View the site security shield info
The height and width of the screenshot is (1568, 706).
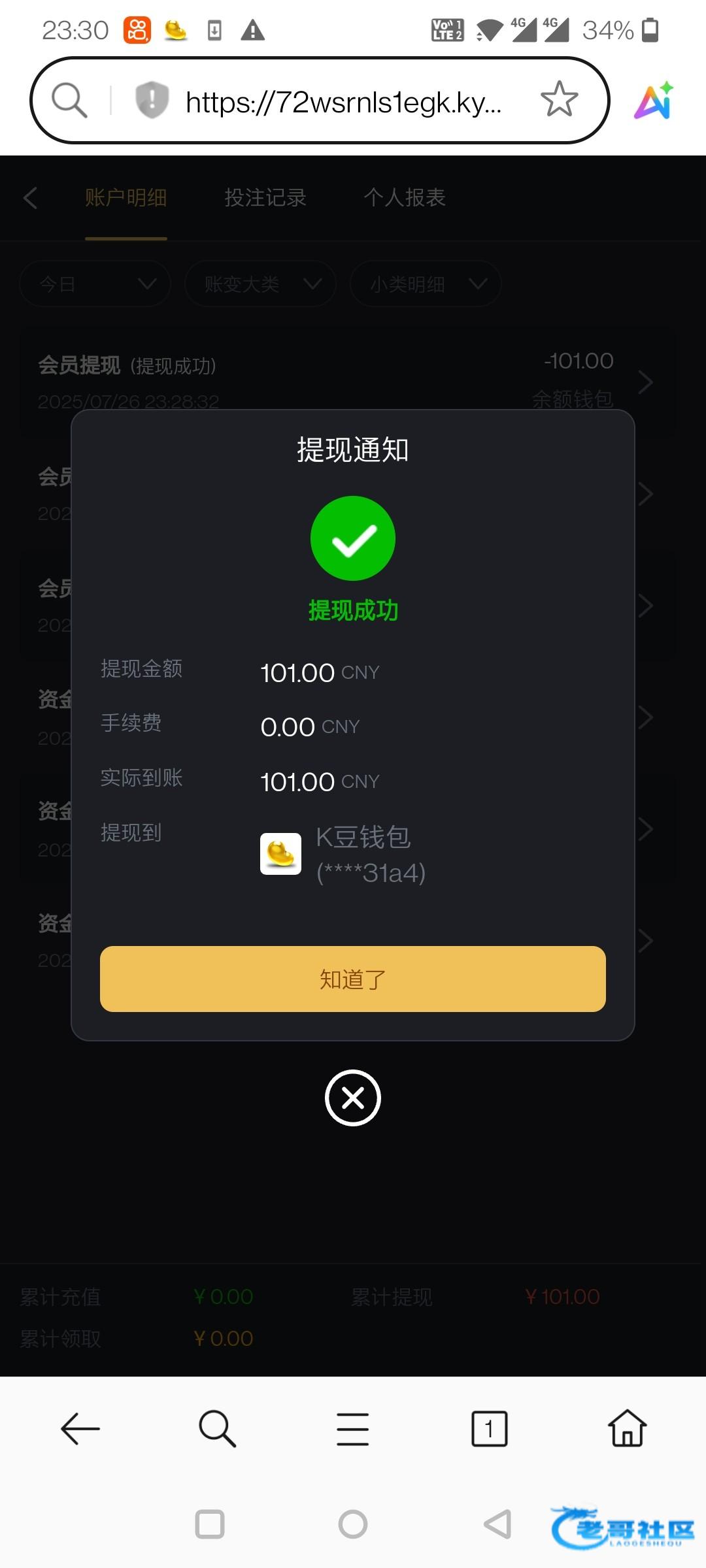pyautogui.click(x=152, y=100)
